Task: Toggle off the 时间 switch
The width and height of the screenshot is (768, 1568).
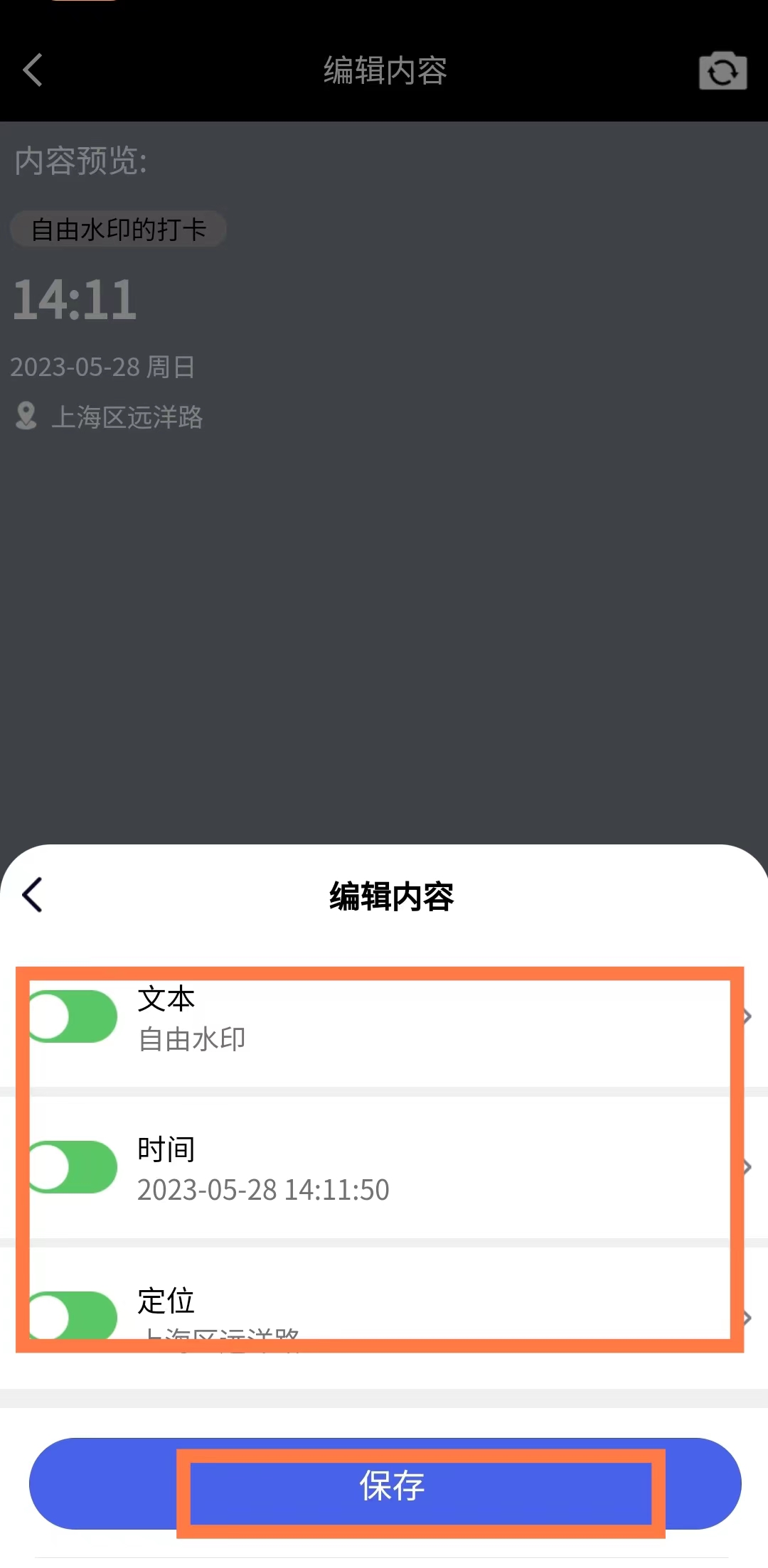Action: [74, 1166]
